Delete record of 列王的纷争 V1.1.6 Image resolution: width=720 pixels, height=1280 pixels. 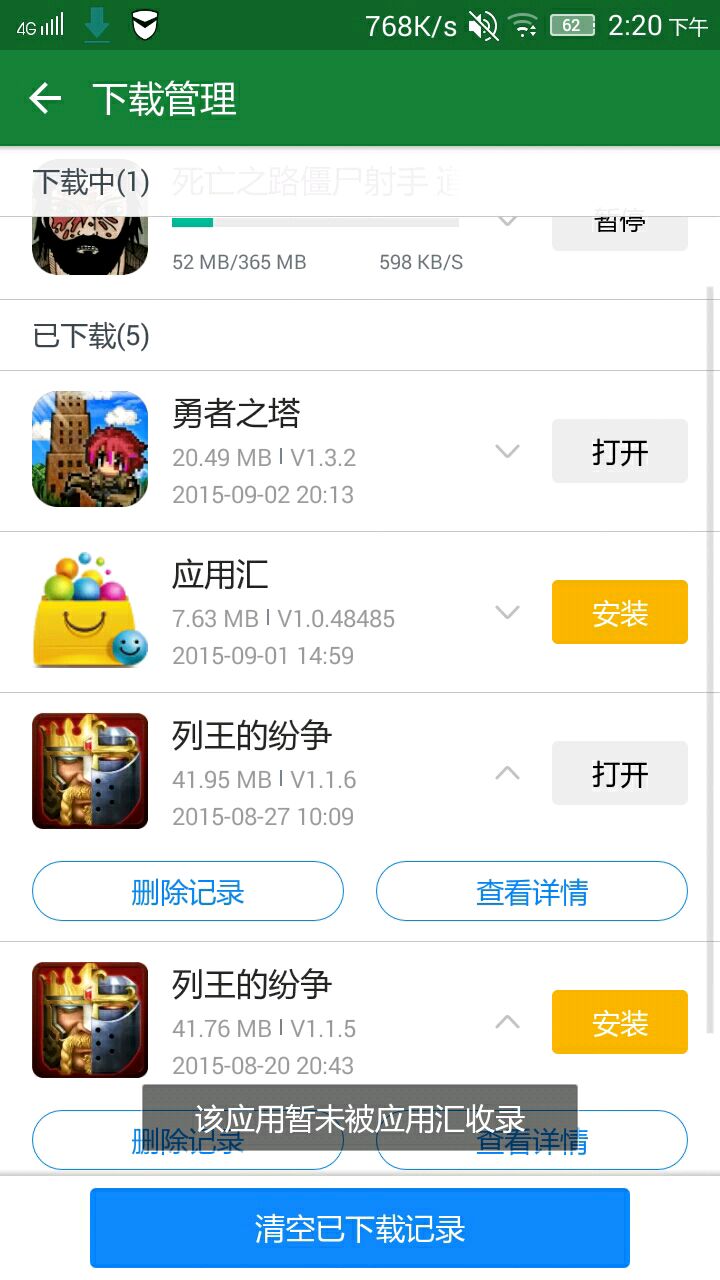(188, 891)
